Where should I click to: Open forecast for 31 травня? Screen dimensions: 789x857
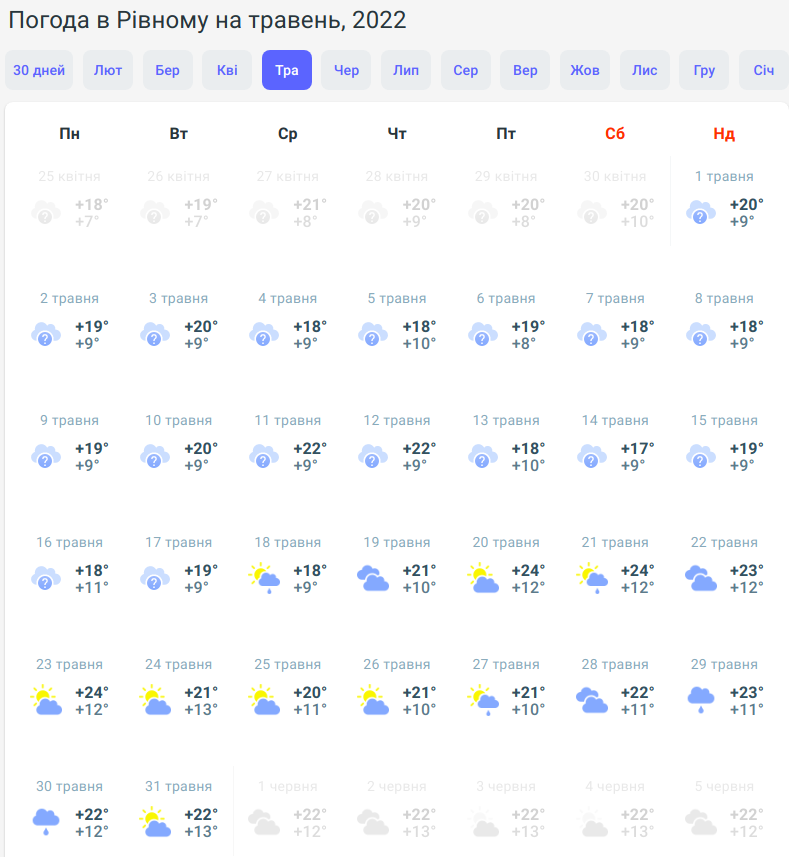179,811
